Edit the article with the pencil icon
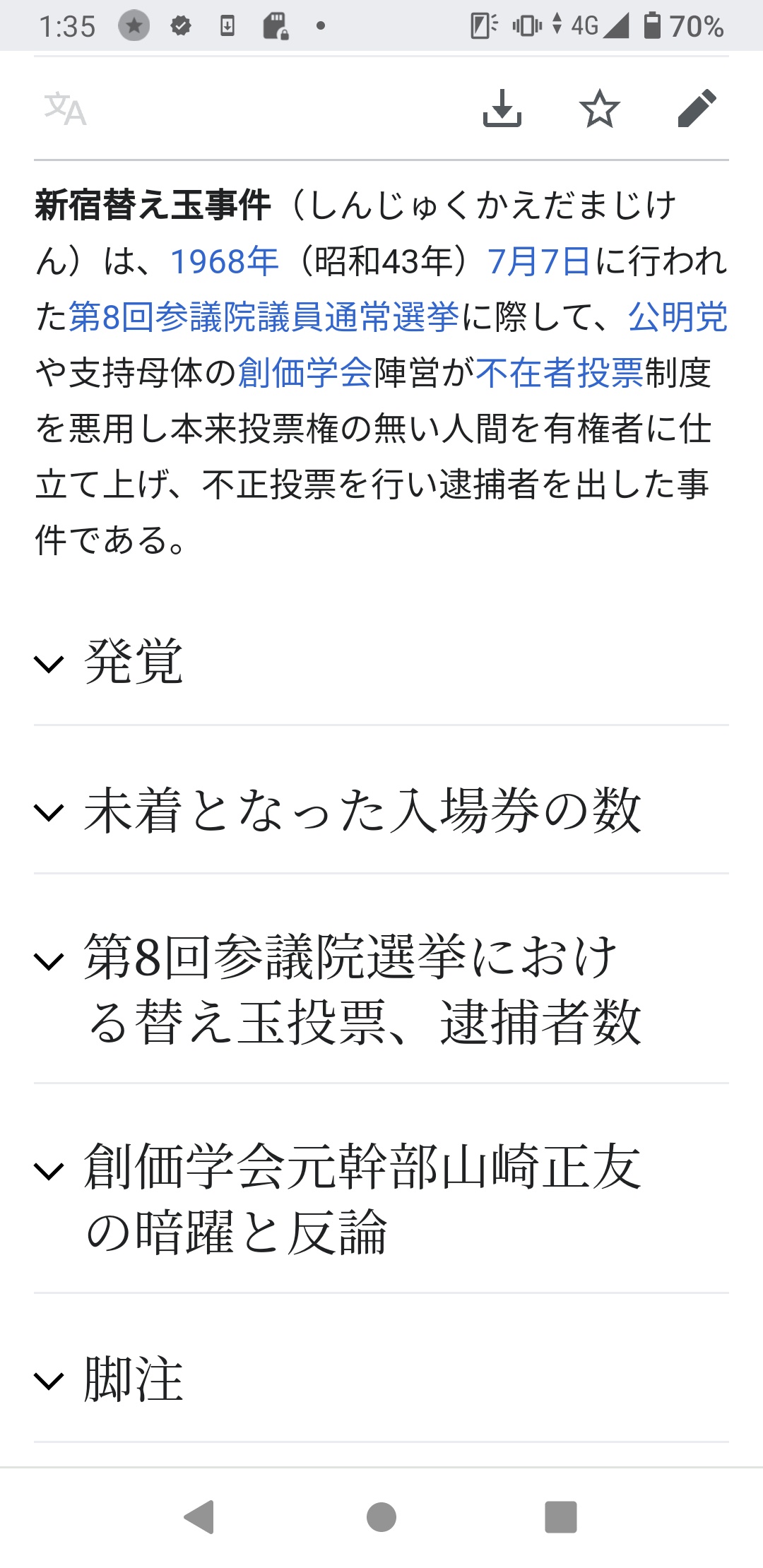The image size is (763, 1568). tap(697, 109)
